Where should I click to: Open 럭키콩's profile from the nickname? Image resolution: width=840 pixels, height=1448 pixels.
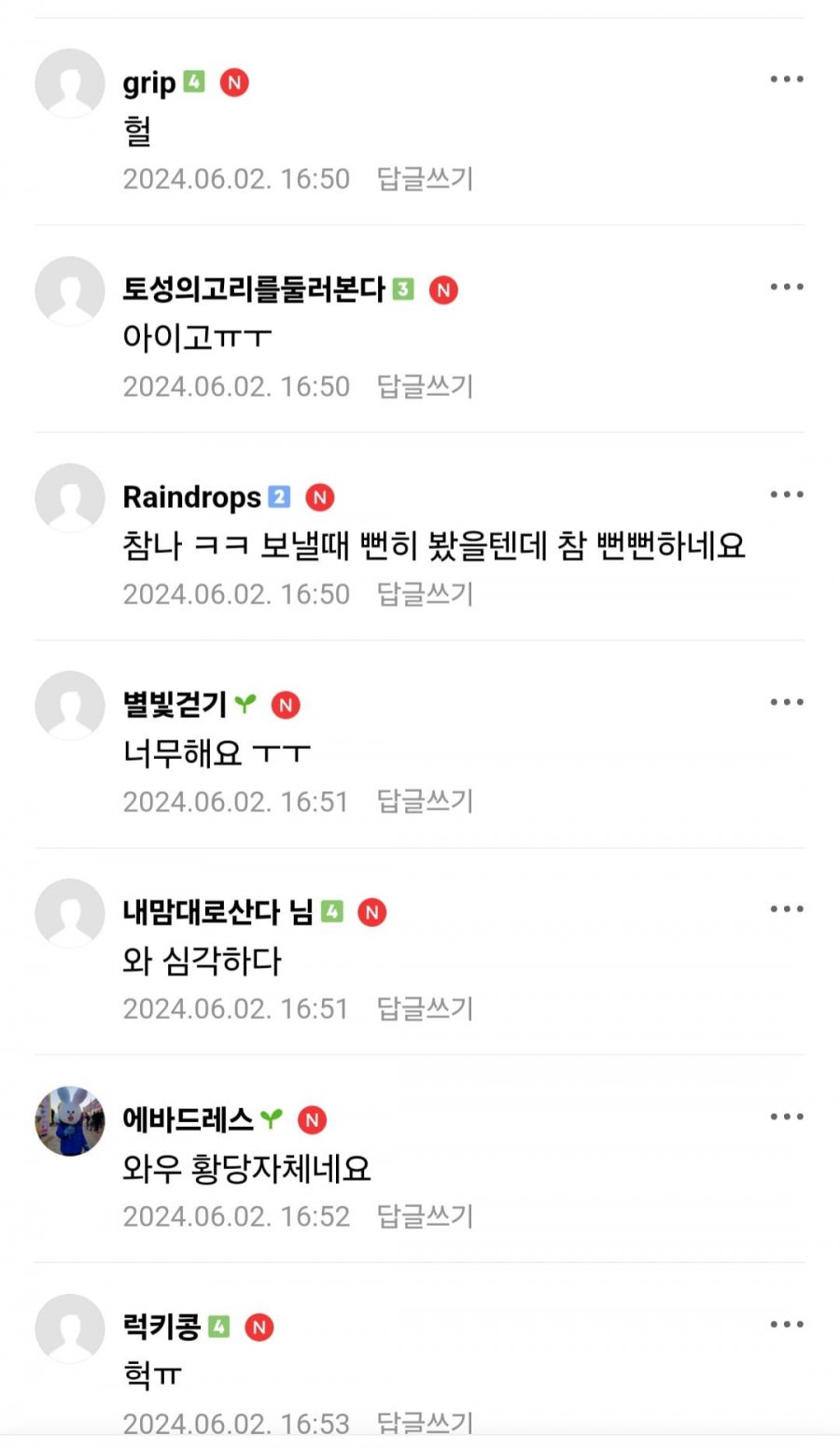pyautogui.click(x=161, y=1326)
